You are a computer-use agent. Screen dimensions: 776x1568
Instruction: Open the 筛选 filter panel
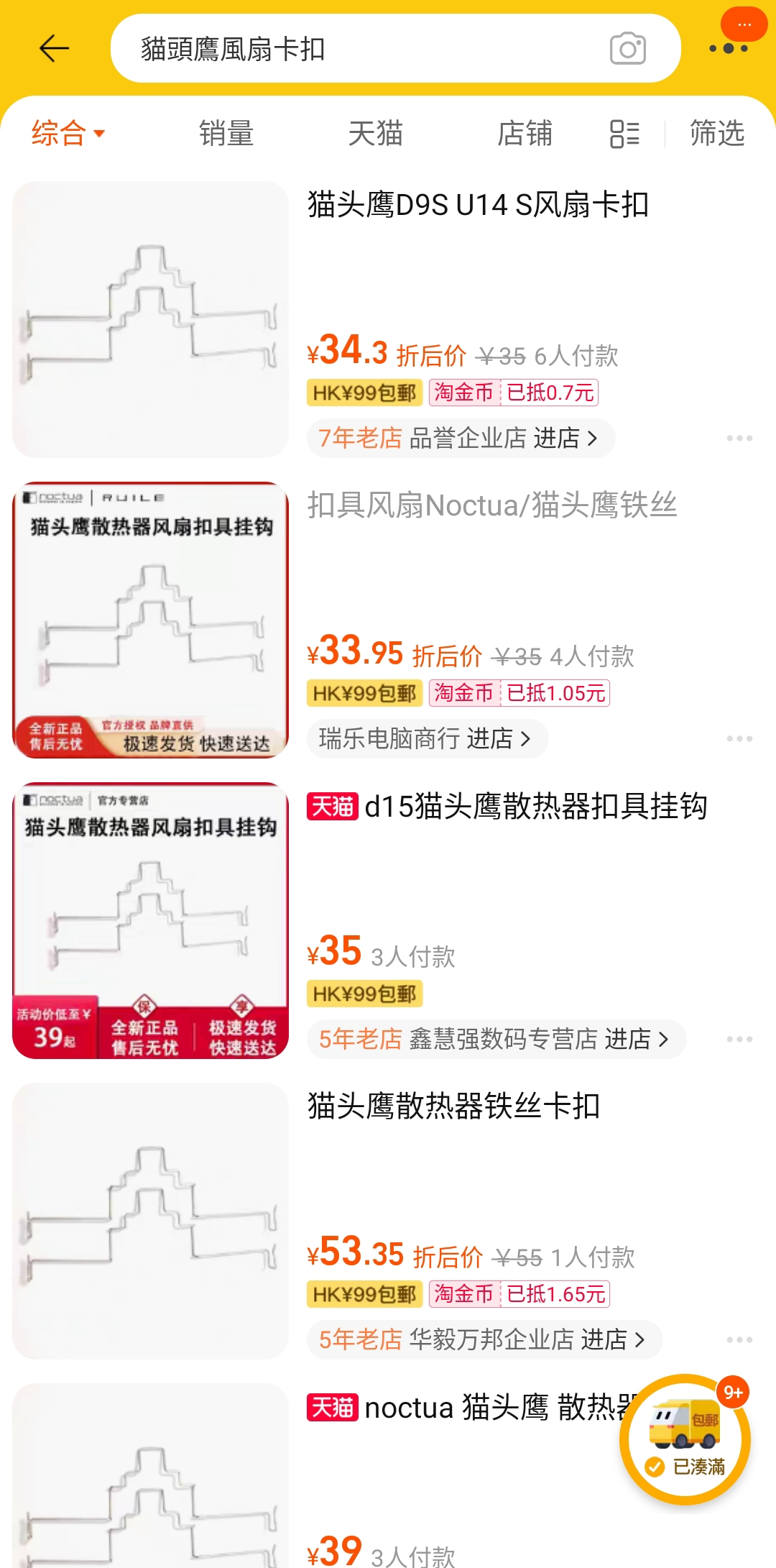[x=717, y=134]
